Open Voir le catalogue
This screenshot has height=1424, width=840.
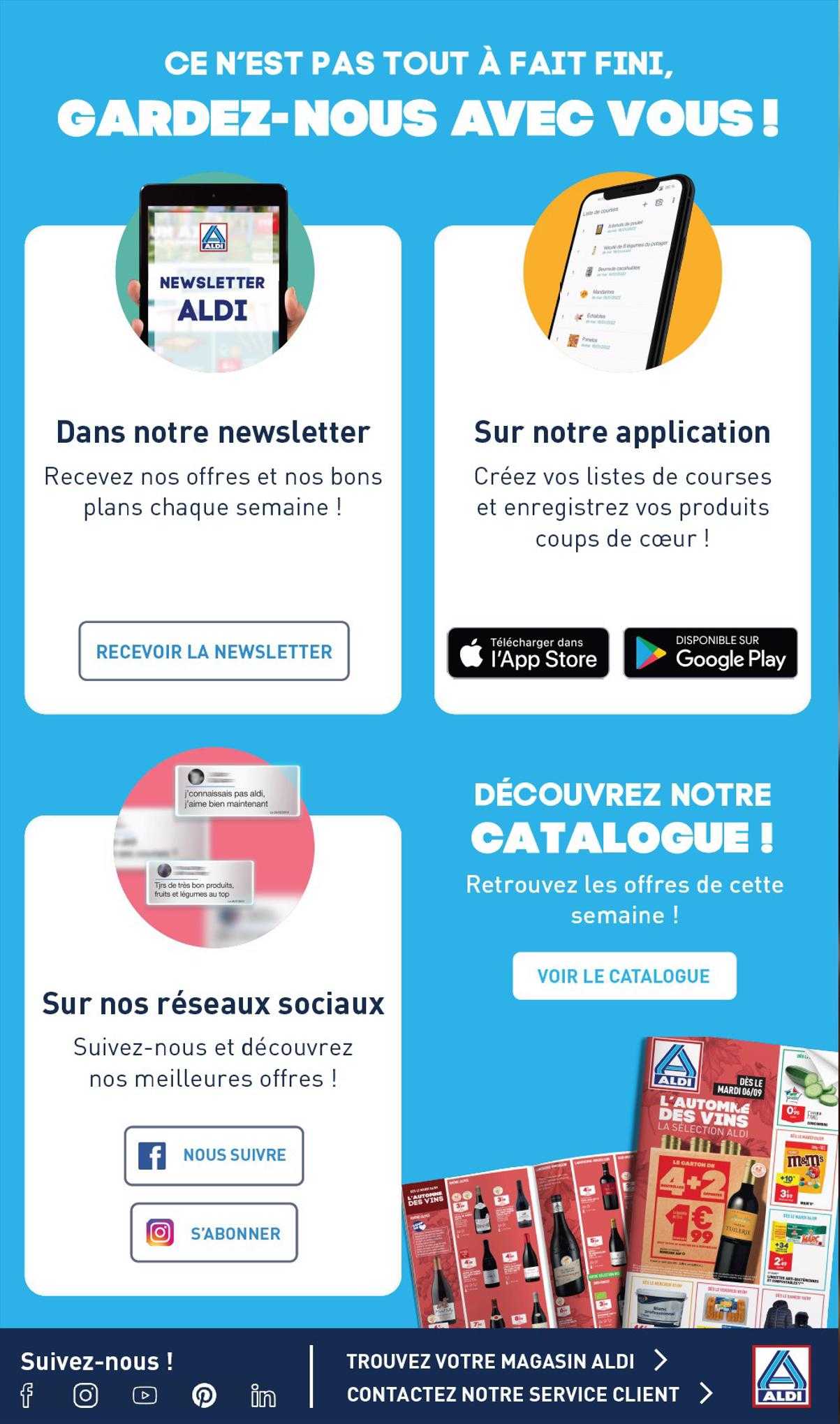pyautogui.click(x=624, y=976)
